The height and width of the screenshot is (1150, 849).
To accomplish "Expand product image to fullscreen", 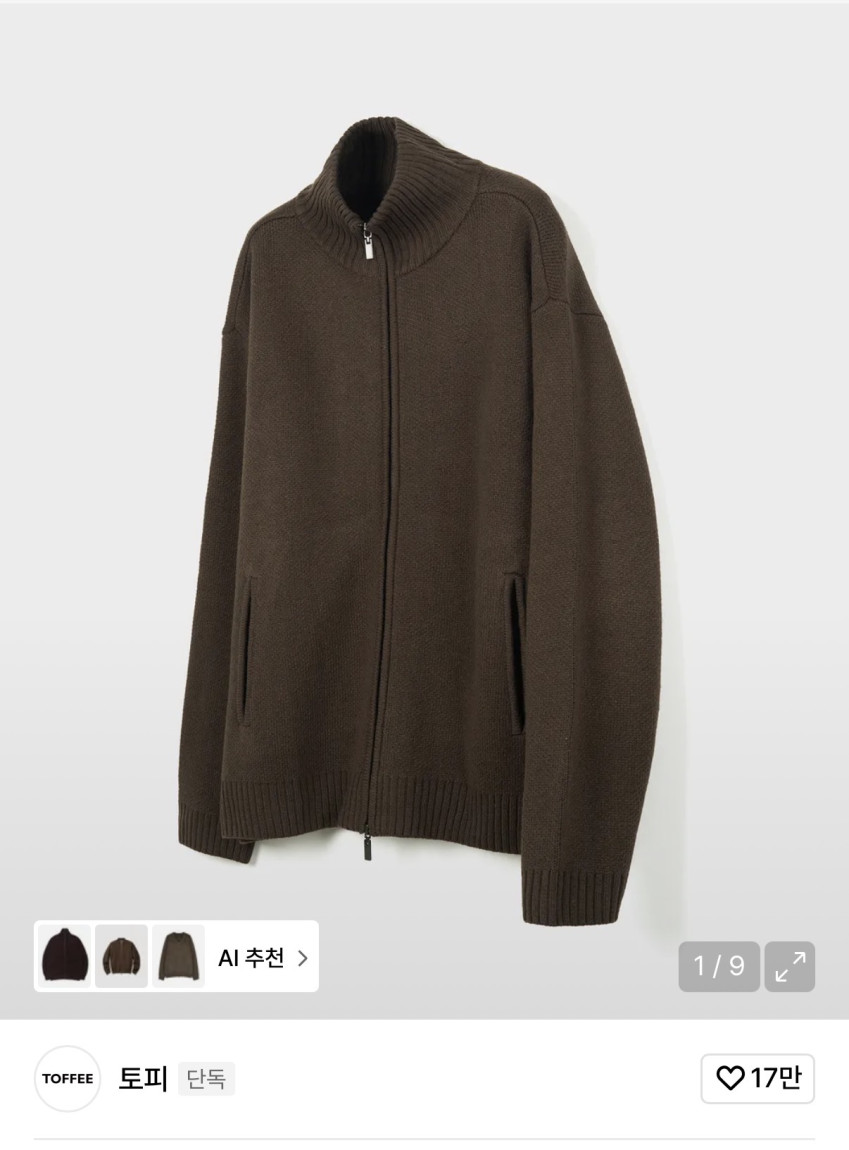I will pos(790,966).
